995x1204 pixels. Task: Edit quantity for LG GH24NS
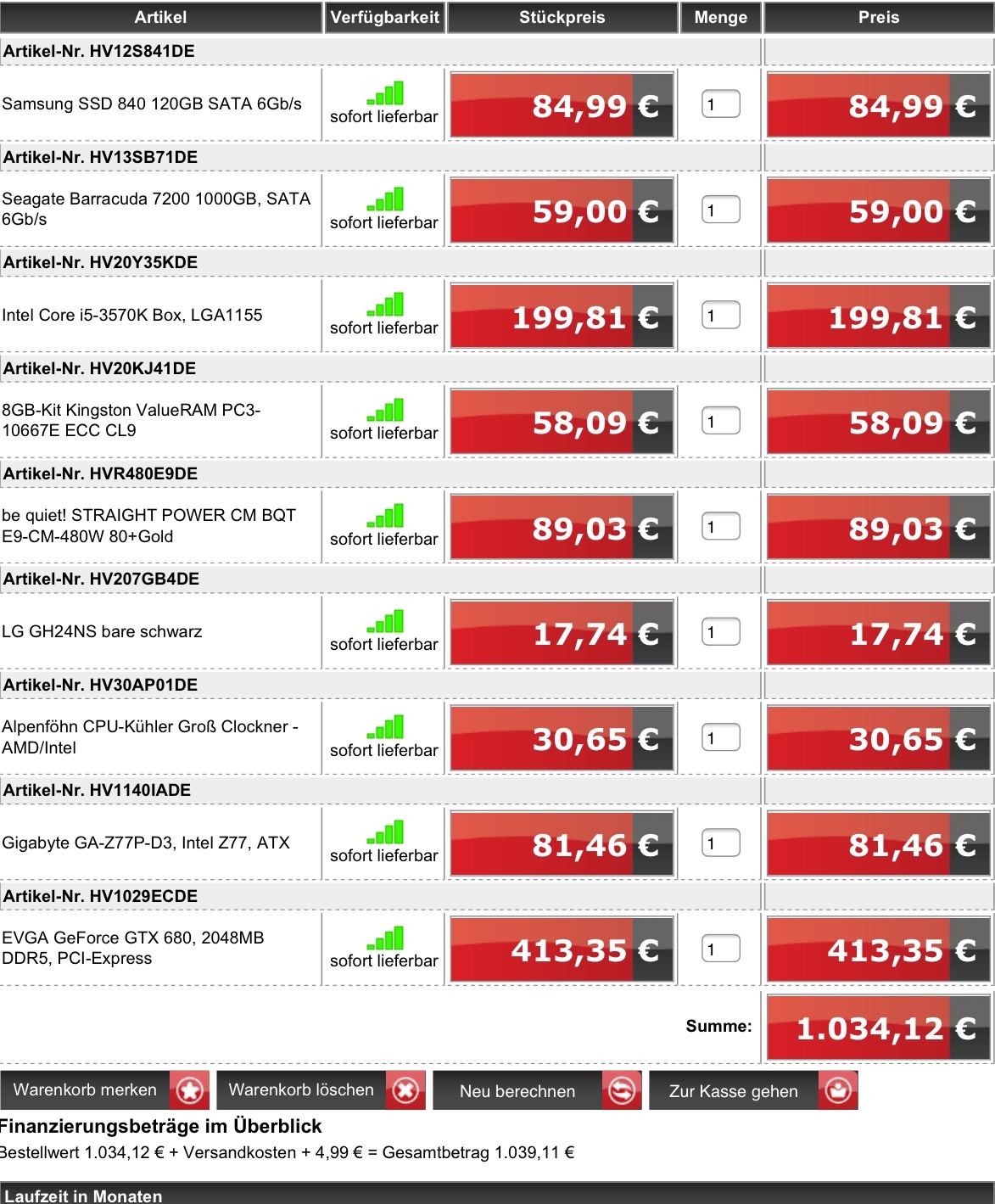721,632
